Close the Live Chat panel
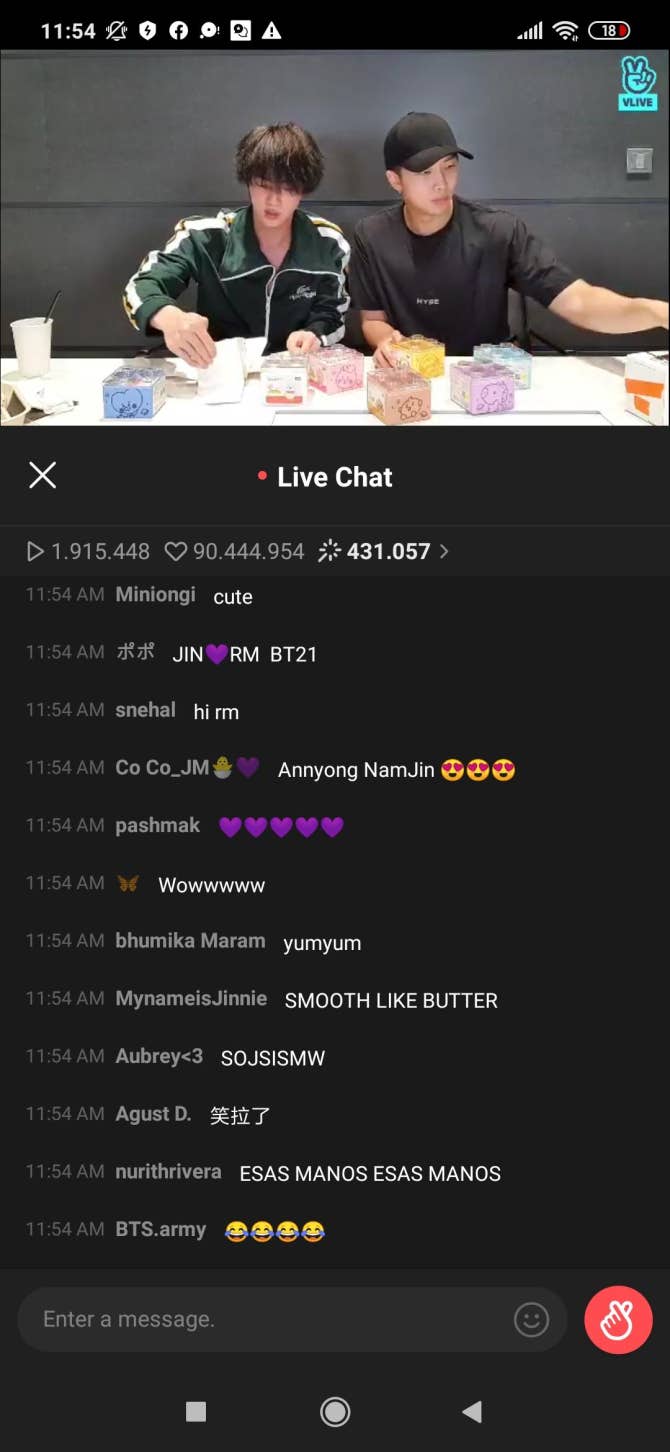The height and width of the screenshot is (1452, 670). (x=43, y=475)
